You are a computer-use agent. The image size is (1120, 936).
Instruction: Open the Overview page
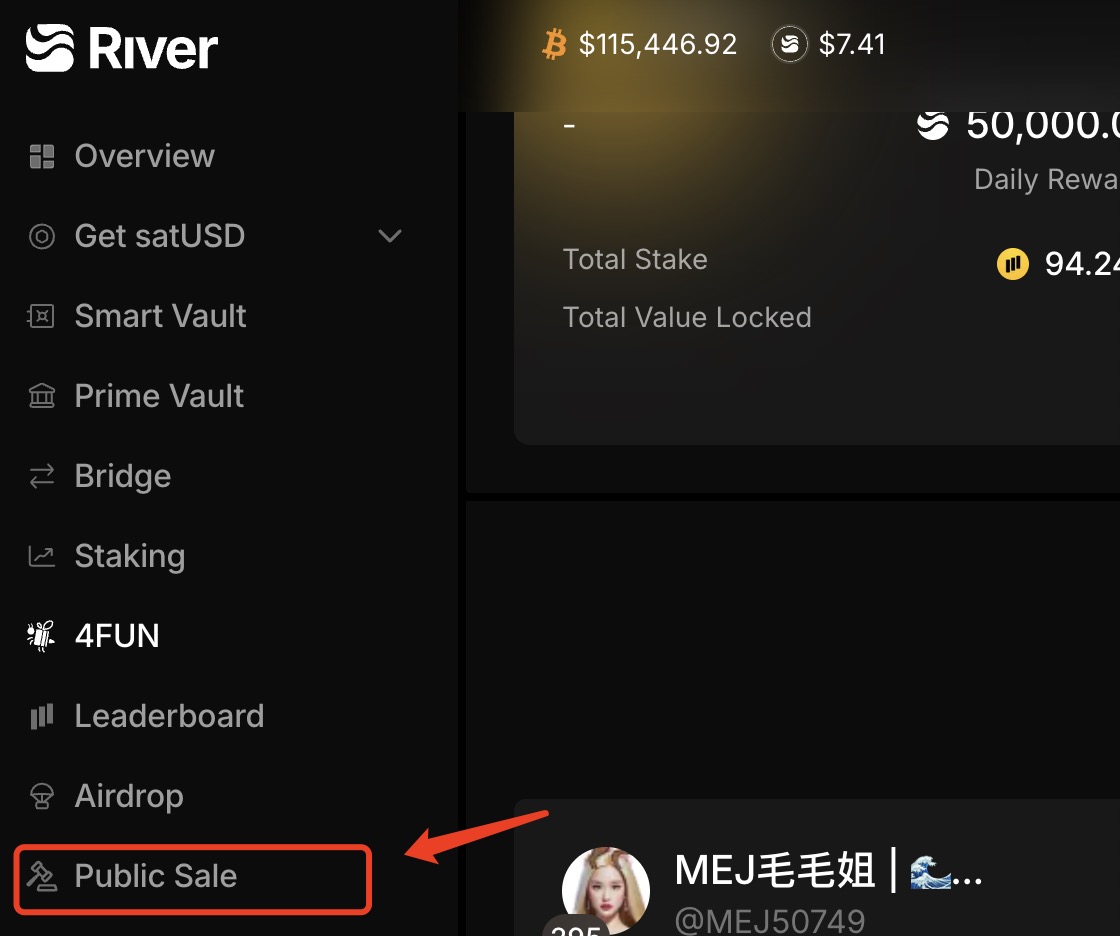coord(144,156)
